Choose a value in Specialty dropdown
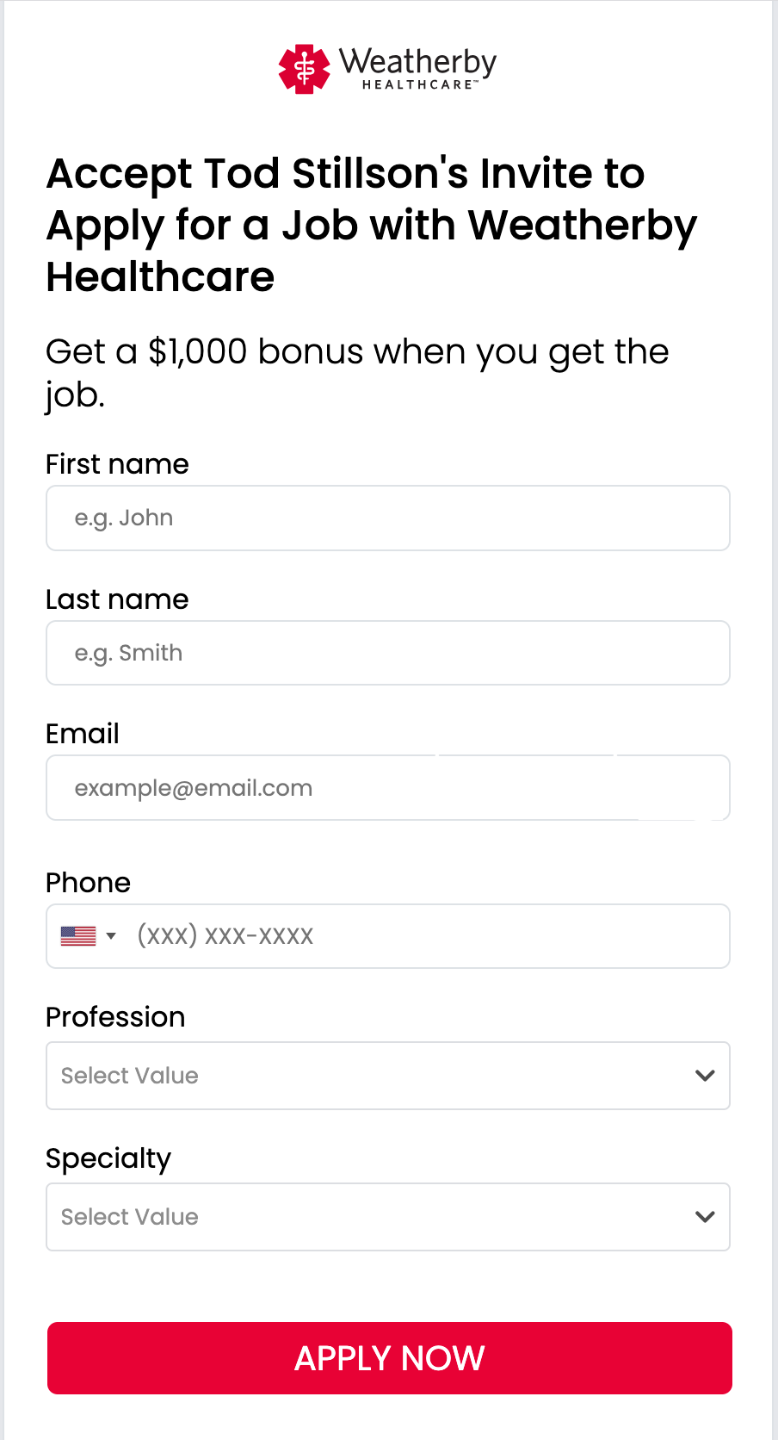 coord(388,1217)
